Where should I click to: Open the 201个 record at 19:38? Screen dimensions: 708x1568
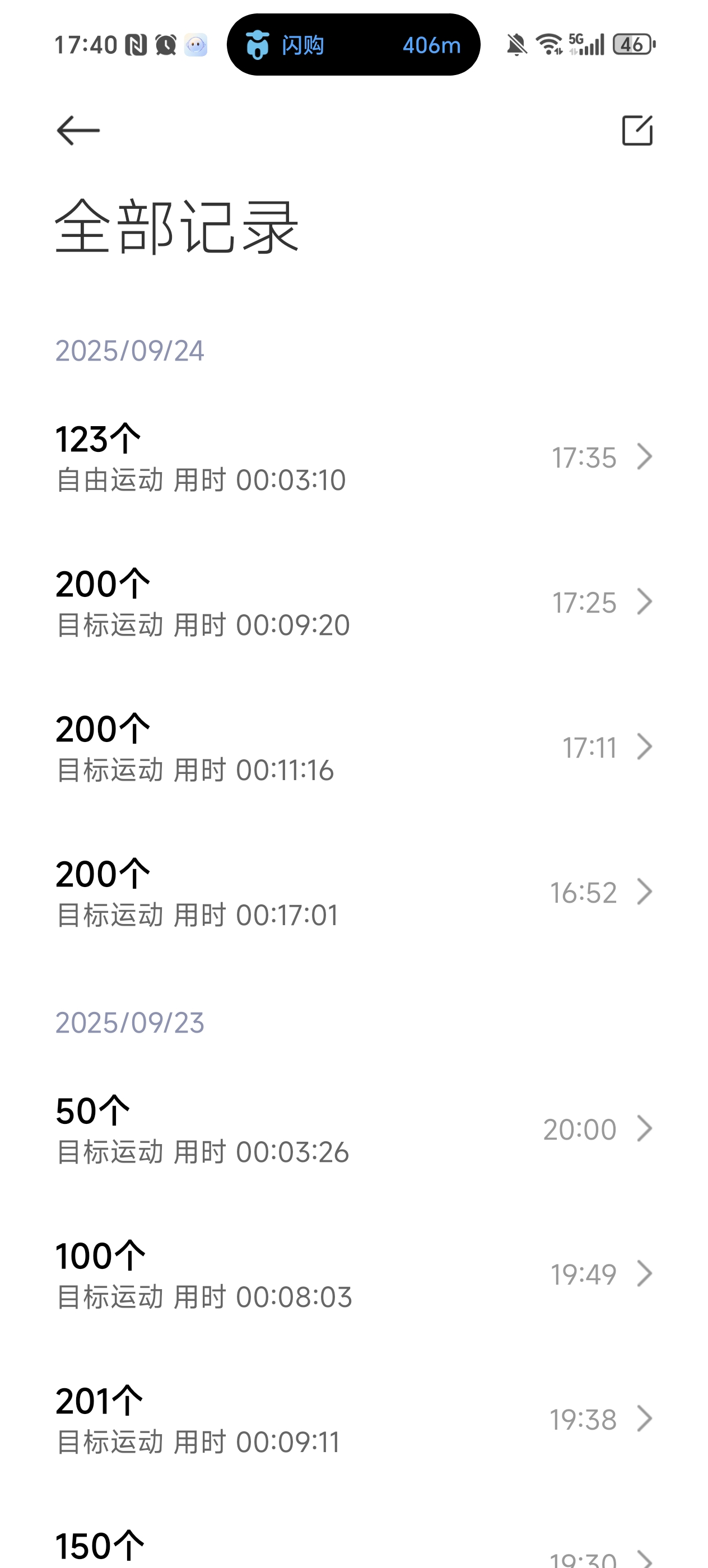point(353,1420)
